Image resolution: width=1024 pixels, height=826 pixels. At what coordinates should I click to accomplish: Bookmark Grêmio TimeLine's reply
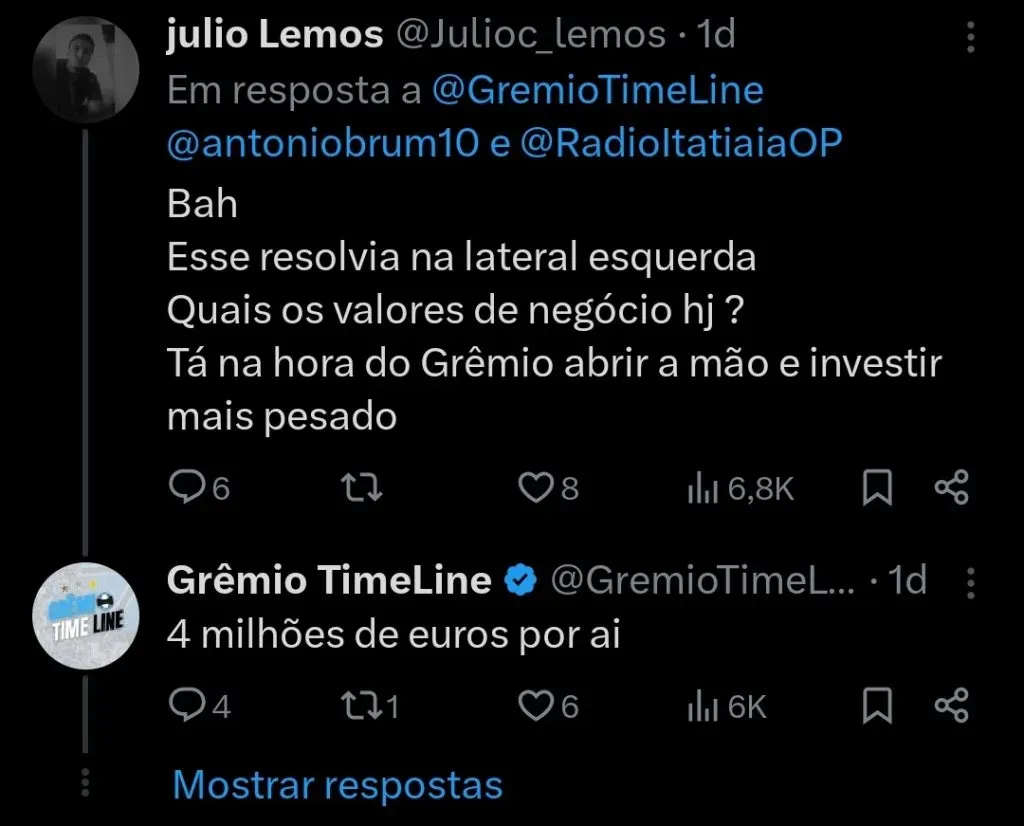[877, 707]
